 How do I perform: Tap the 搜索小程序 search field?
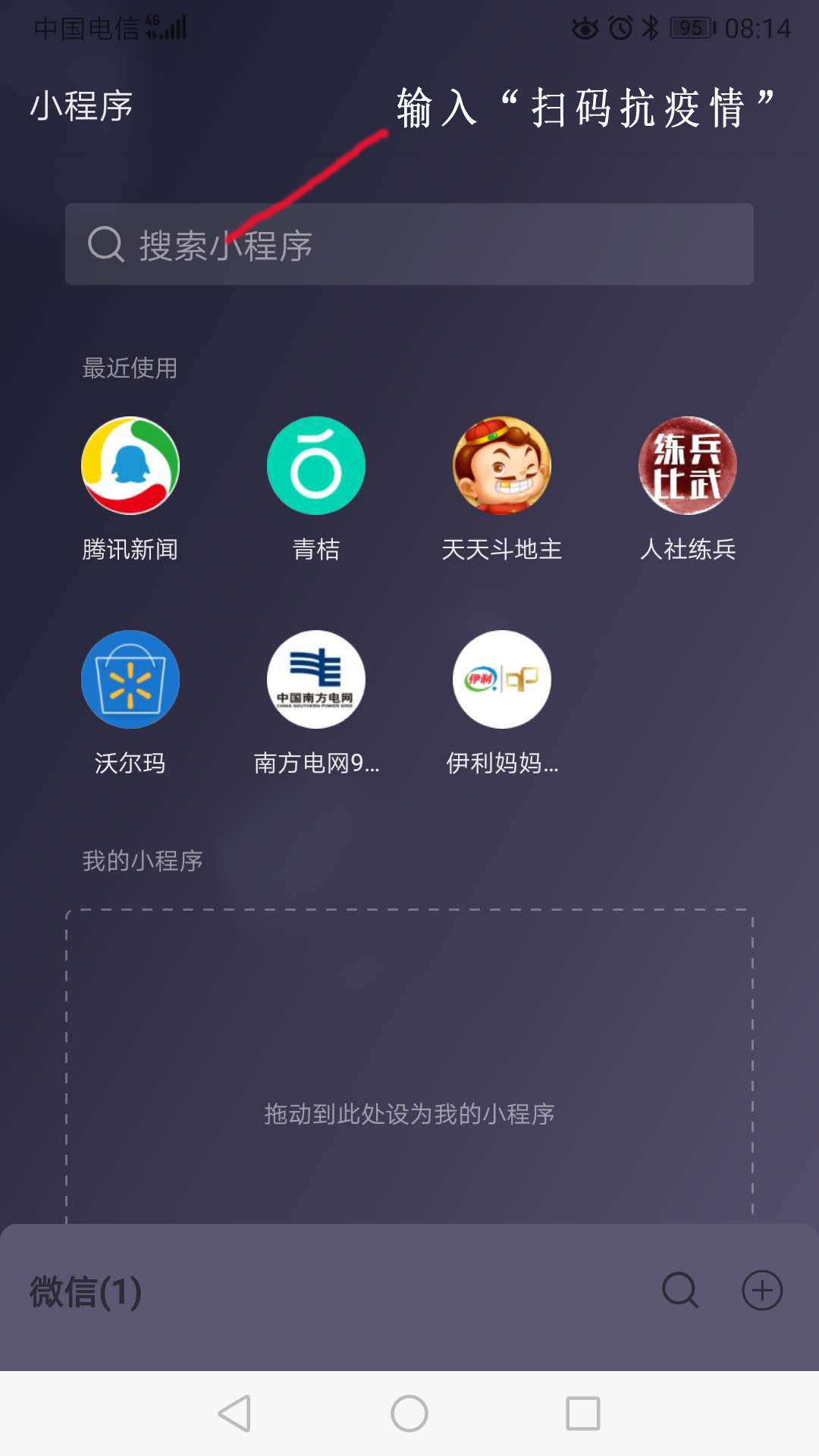coord(409,244)
